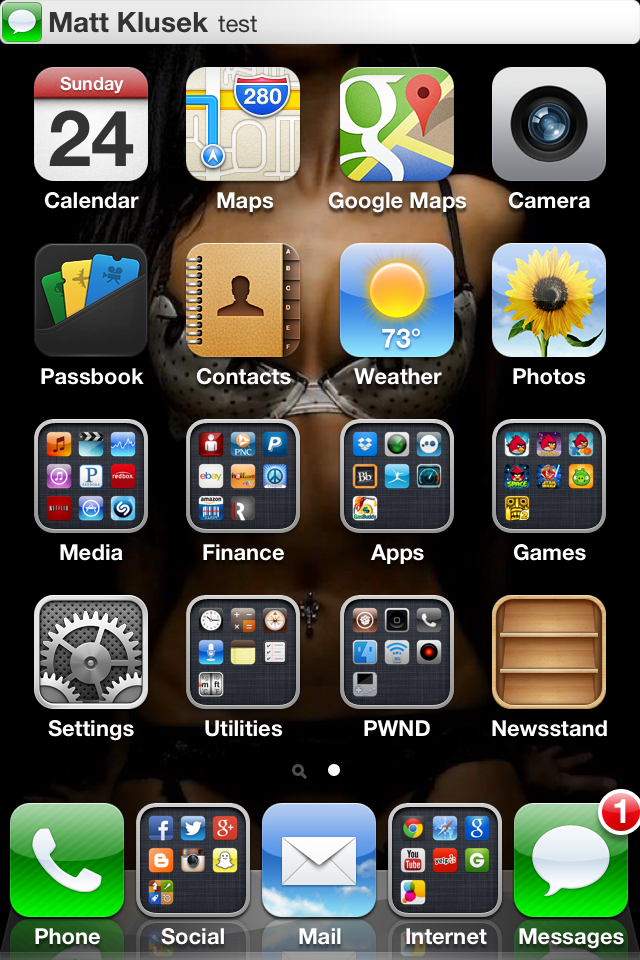Open the Matt Klusek message notification banner
The image size is (640, 960).
pos(320,22)
